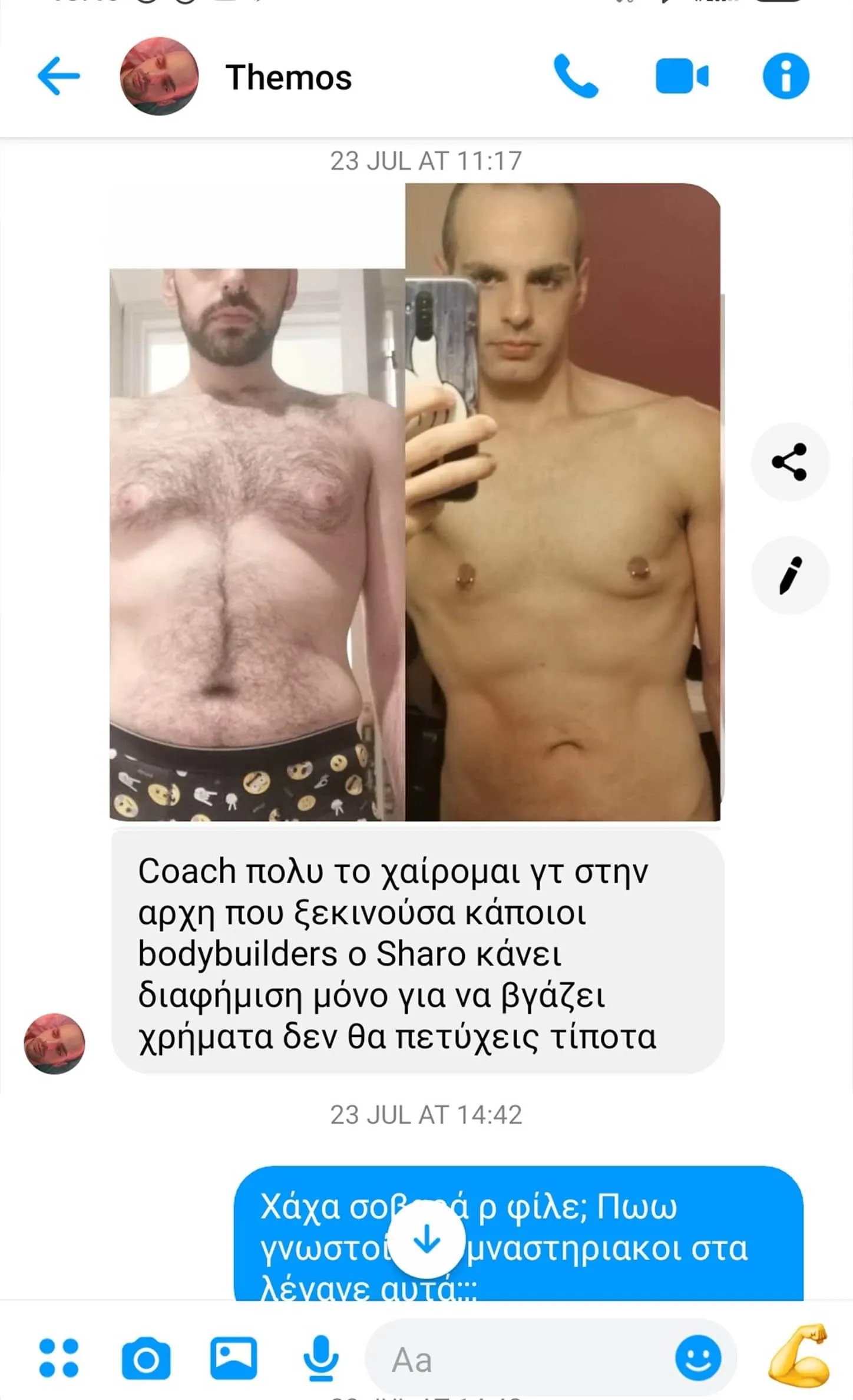Start a voice call with Themos
The image size is (853, 1400).
(576, 76)
